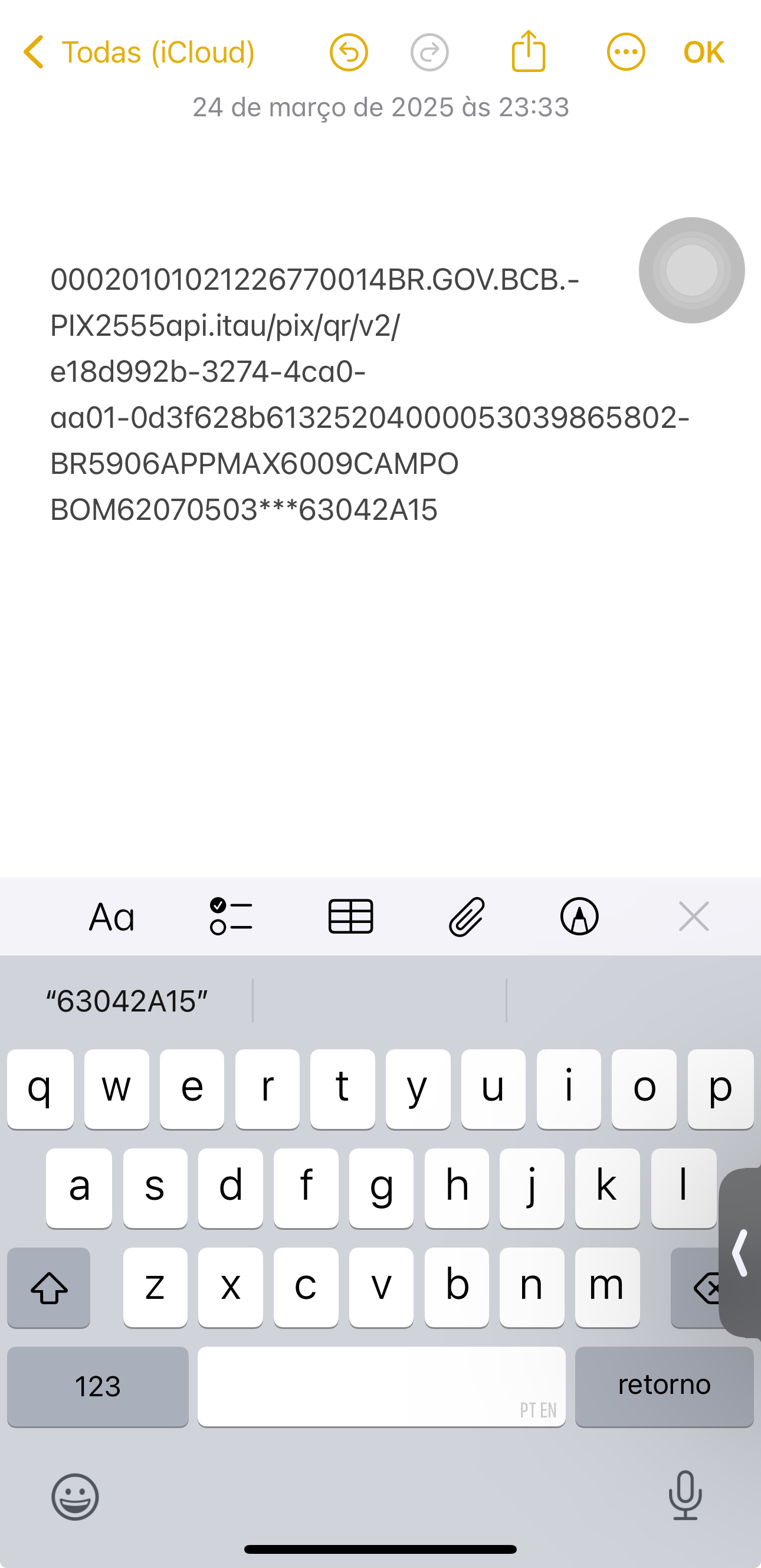The image size is (761, 1568).
Task: Go back to Todas (iCloud) notes list
Action: [139, 53]
